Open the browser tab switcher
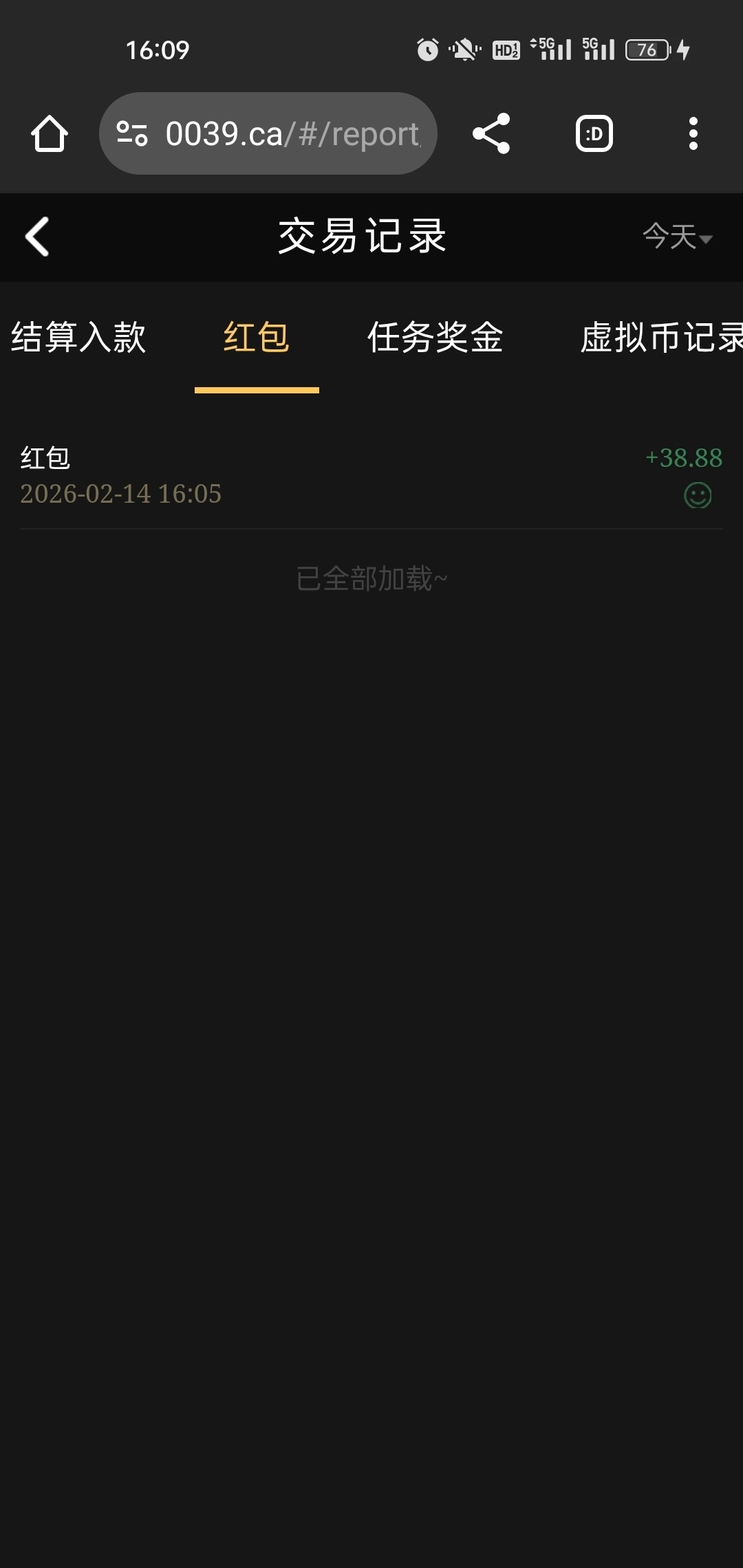743x1568 pixels. pos(594,133)
